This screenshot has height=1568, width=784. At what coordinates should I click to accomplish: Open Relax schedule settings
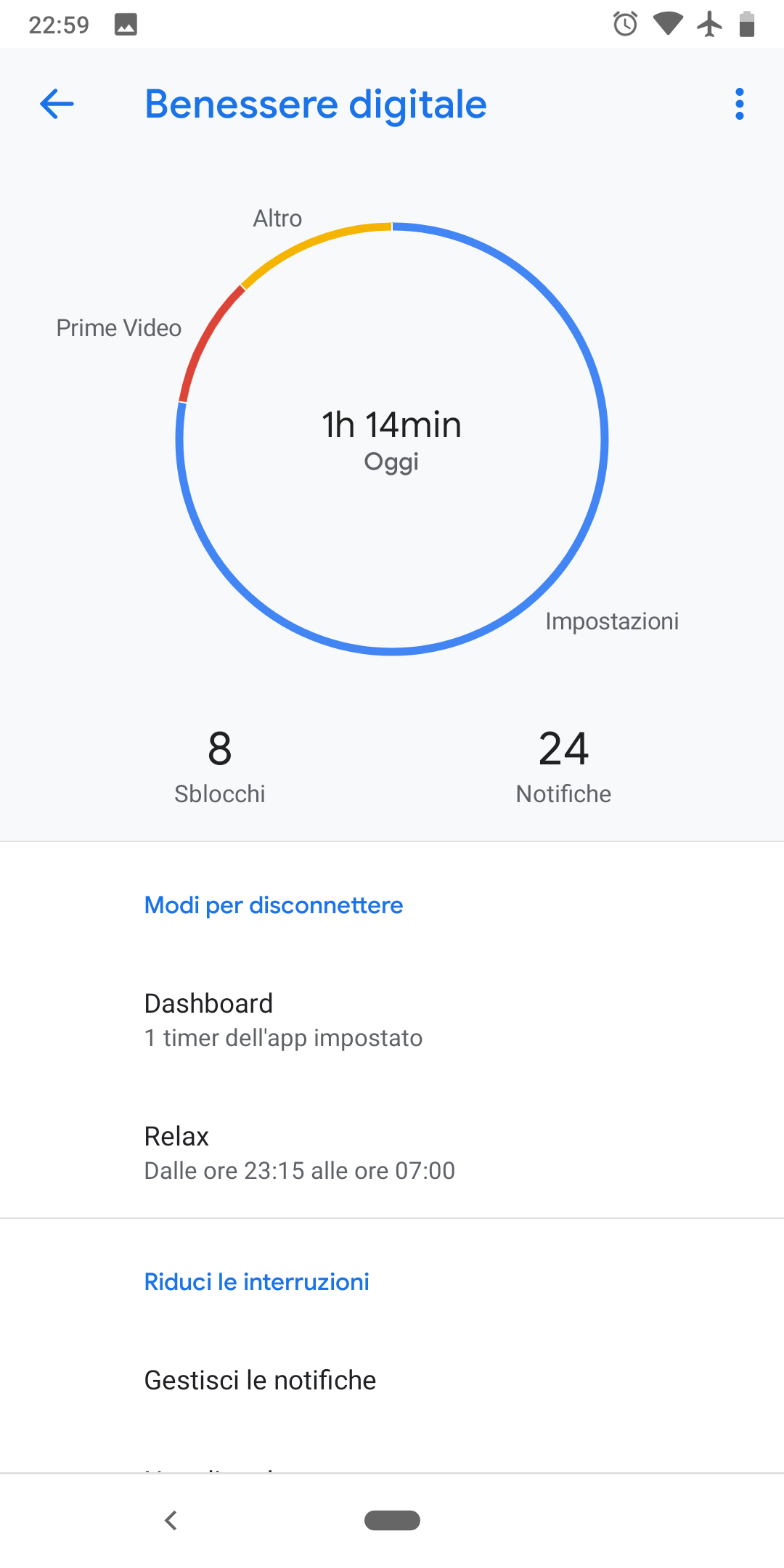(392, 1153)
